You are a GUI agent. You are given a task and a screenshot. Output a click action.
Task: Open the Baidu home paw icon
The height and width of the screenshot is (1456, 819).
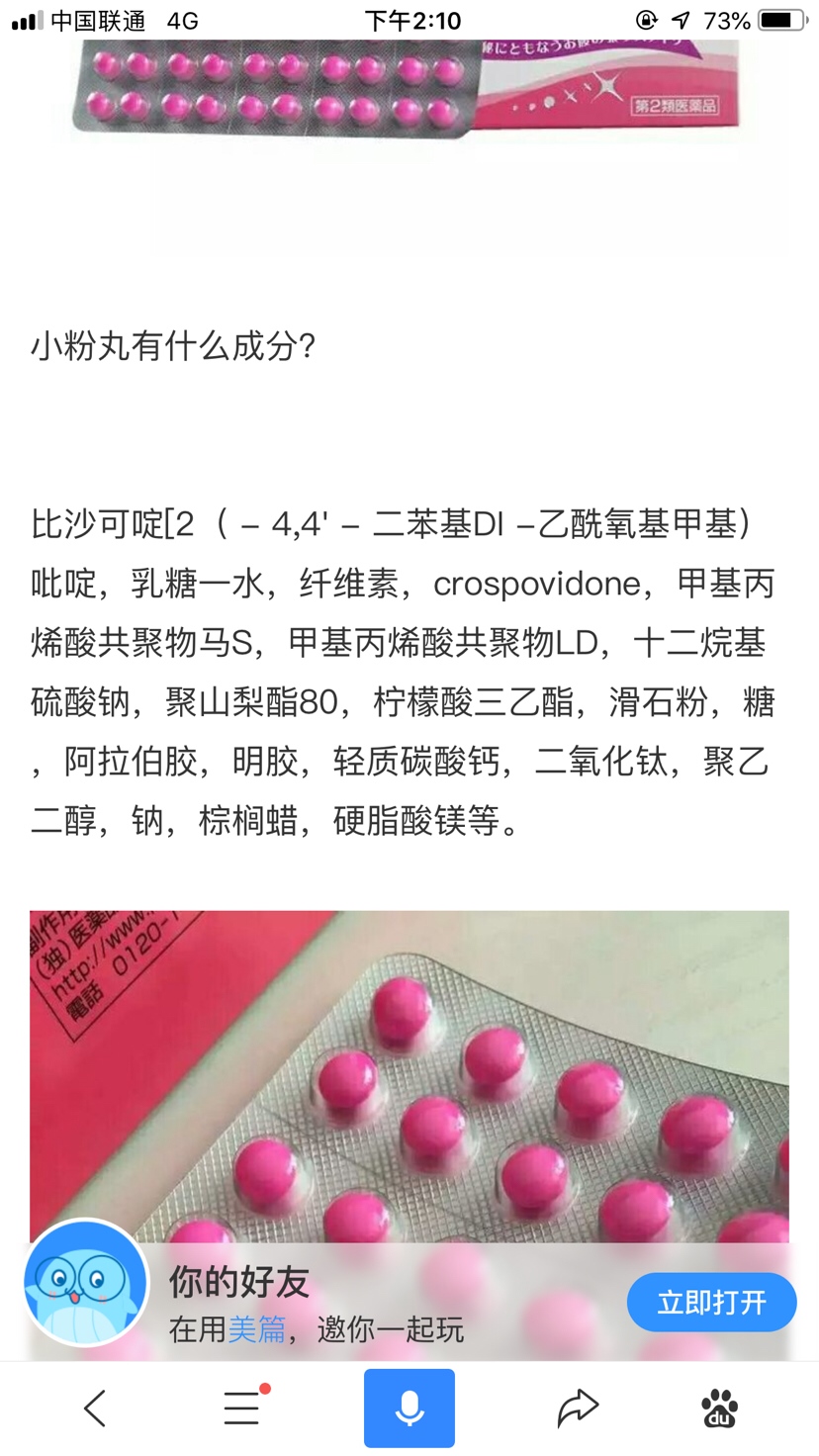tap(720, 1408)
